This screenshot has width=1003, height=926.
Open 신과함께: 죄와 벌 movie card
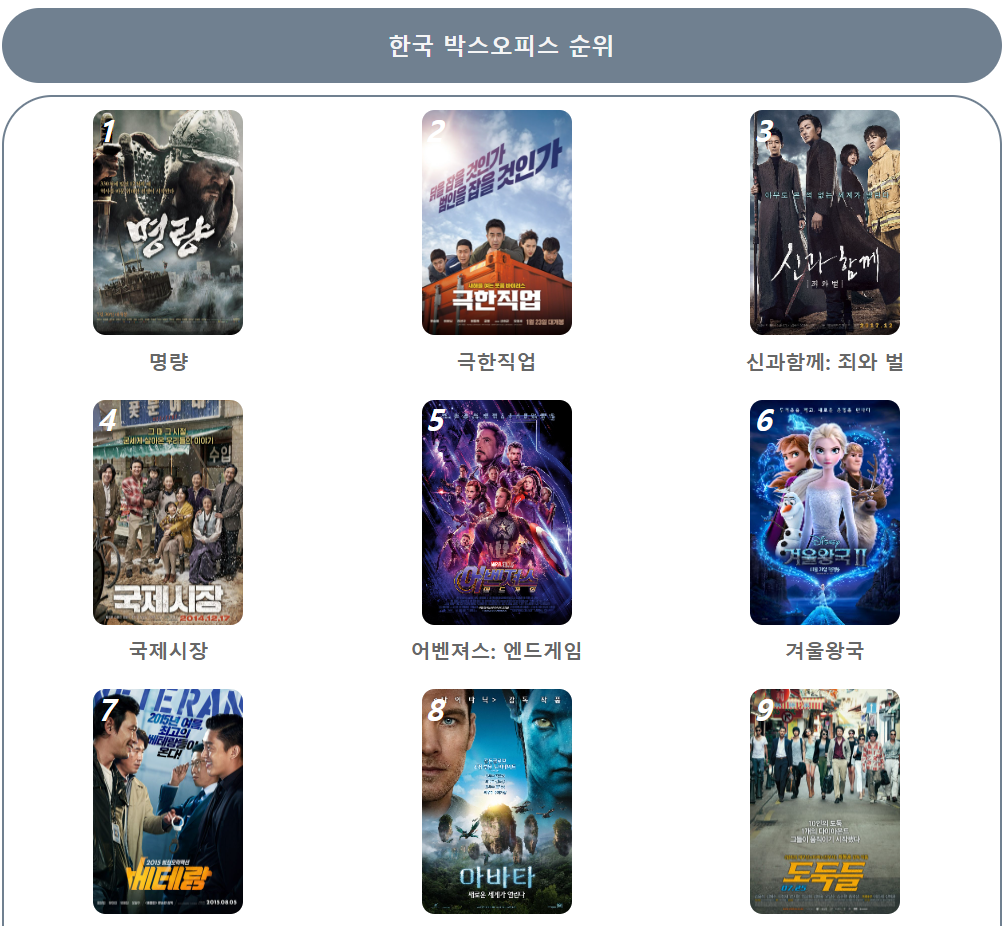825,223
